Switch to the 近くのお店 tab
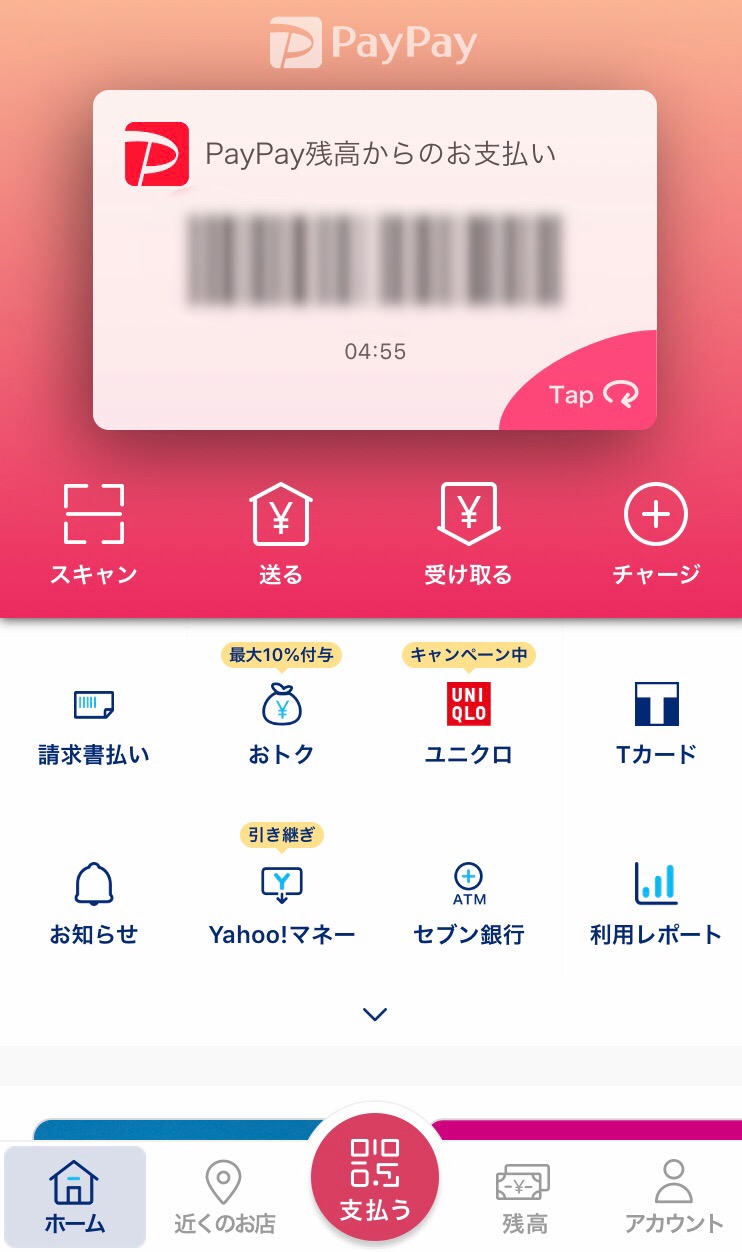742x1252 pixels. tap(224, 1196)
